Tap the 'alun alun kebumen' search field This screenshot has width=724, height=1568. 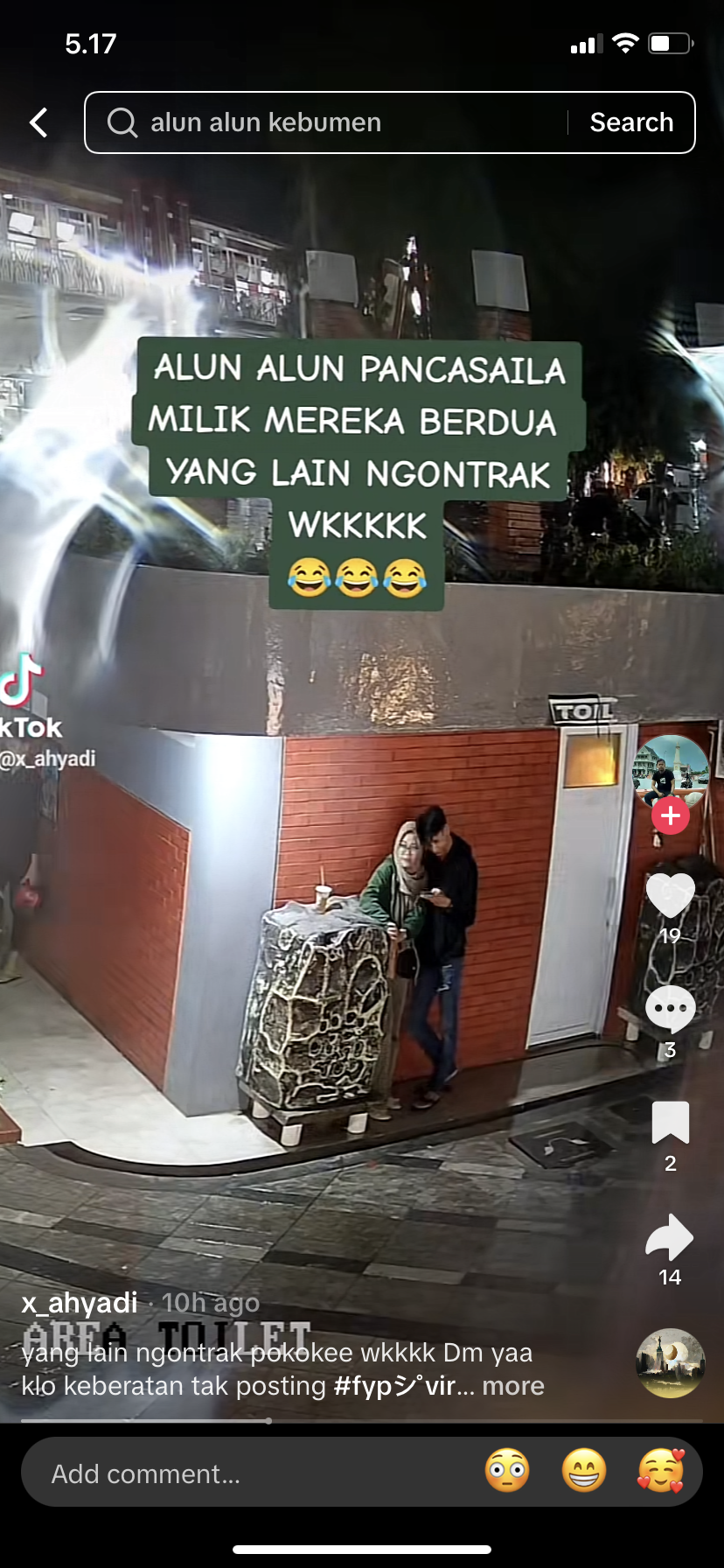click(332, 122)
